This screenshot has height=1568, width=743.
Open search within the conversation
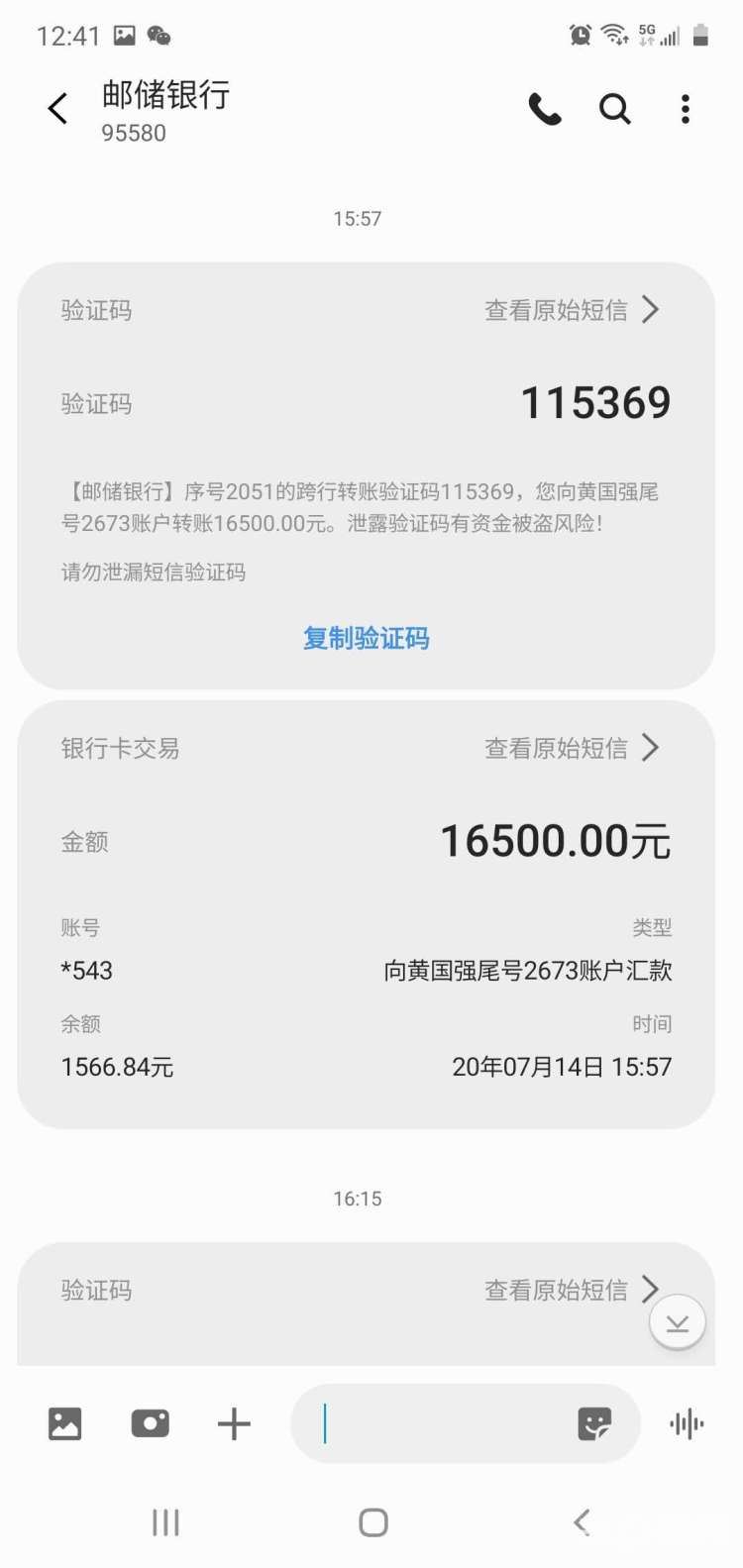[x=614, y=109]
